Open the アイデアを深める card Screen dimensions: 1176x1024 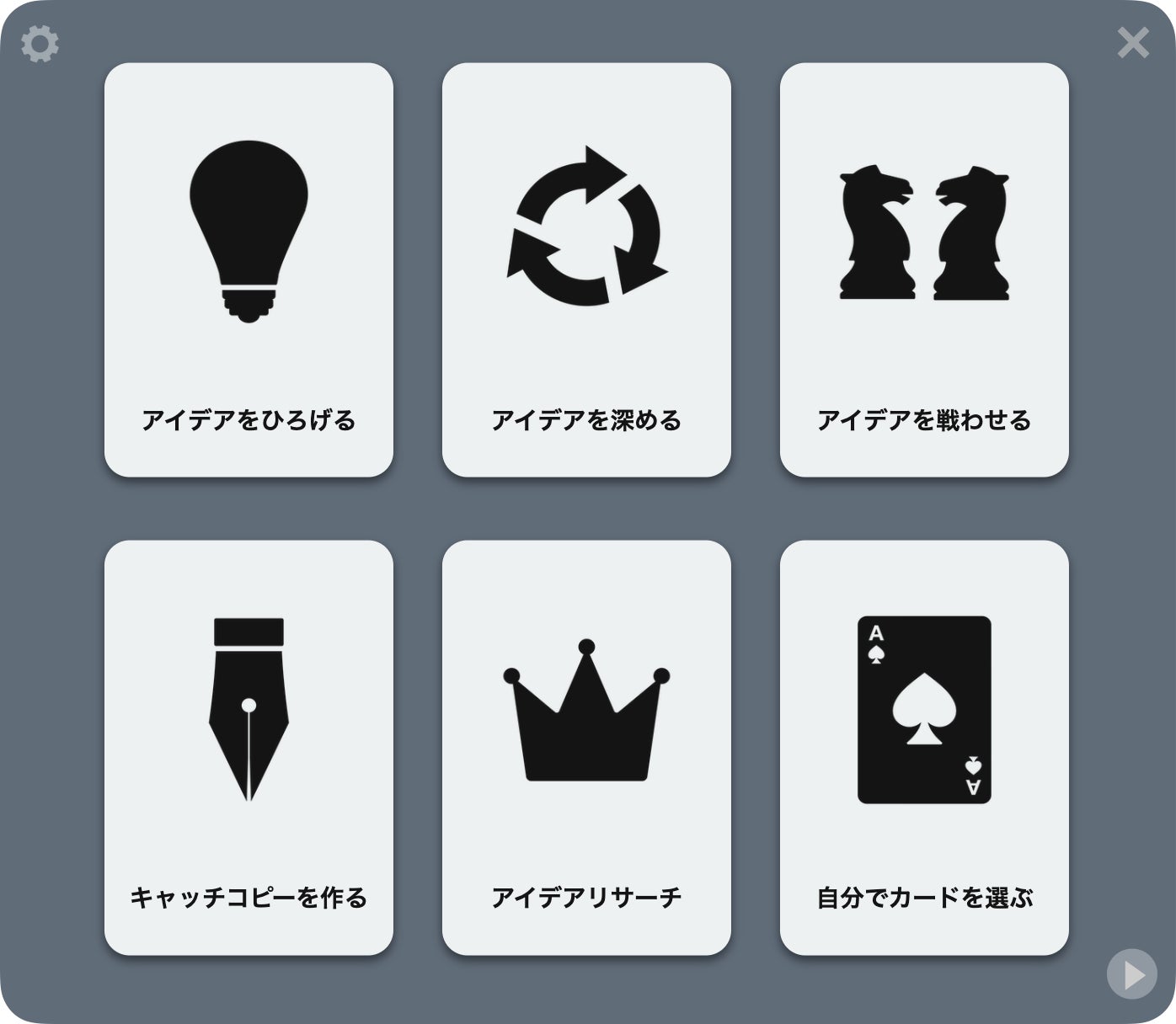pyautogui.click(x=586, y=269)
